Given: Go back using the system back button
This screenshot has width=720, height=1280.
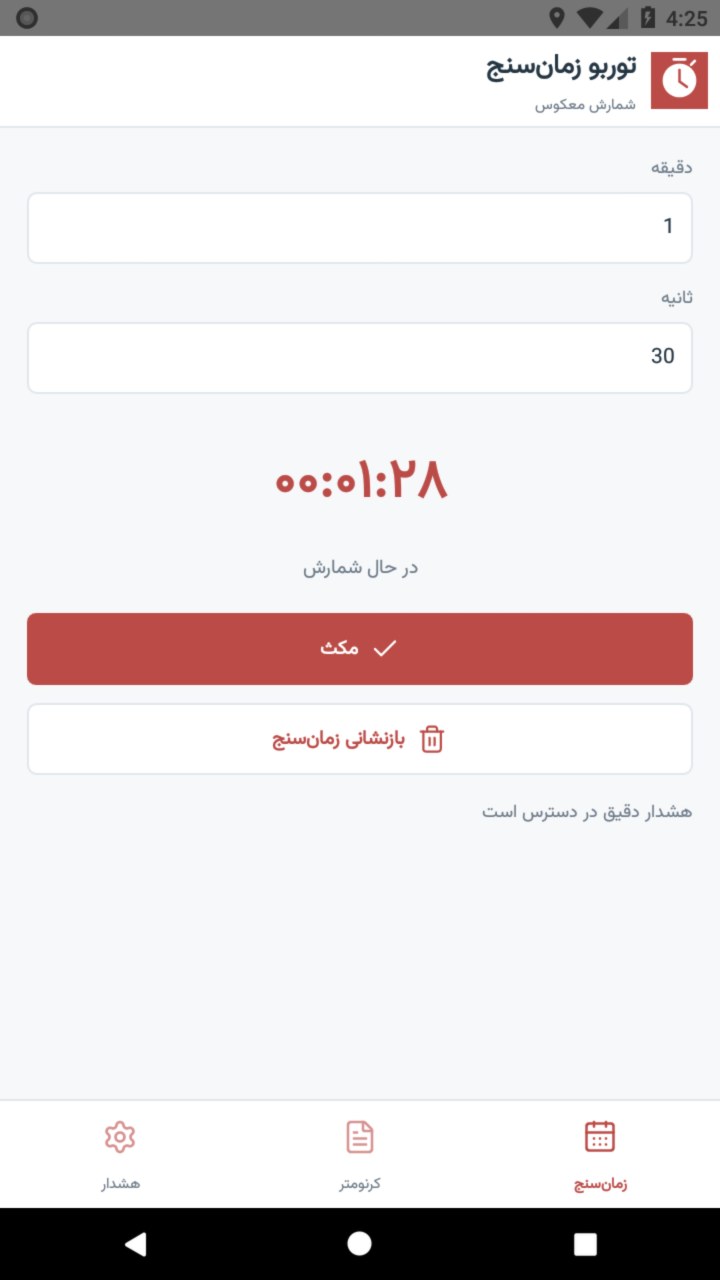Looking at the screenshot, I should pos(135,1243).
